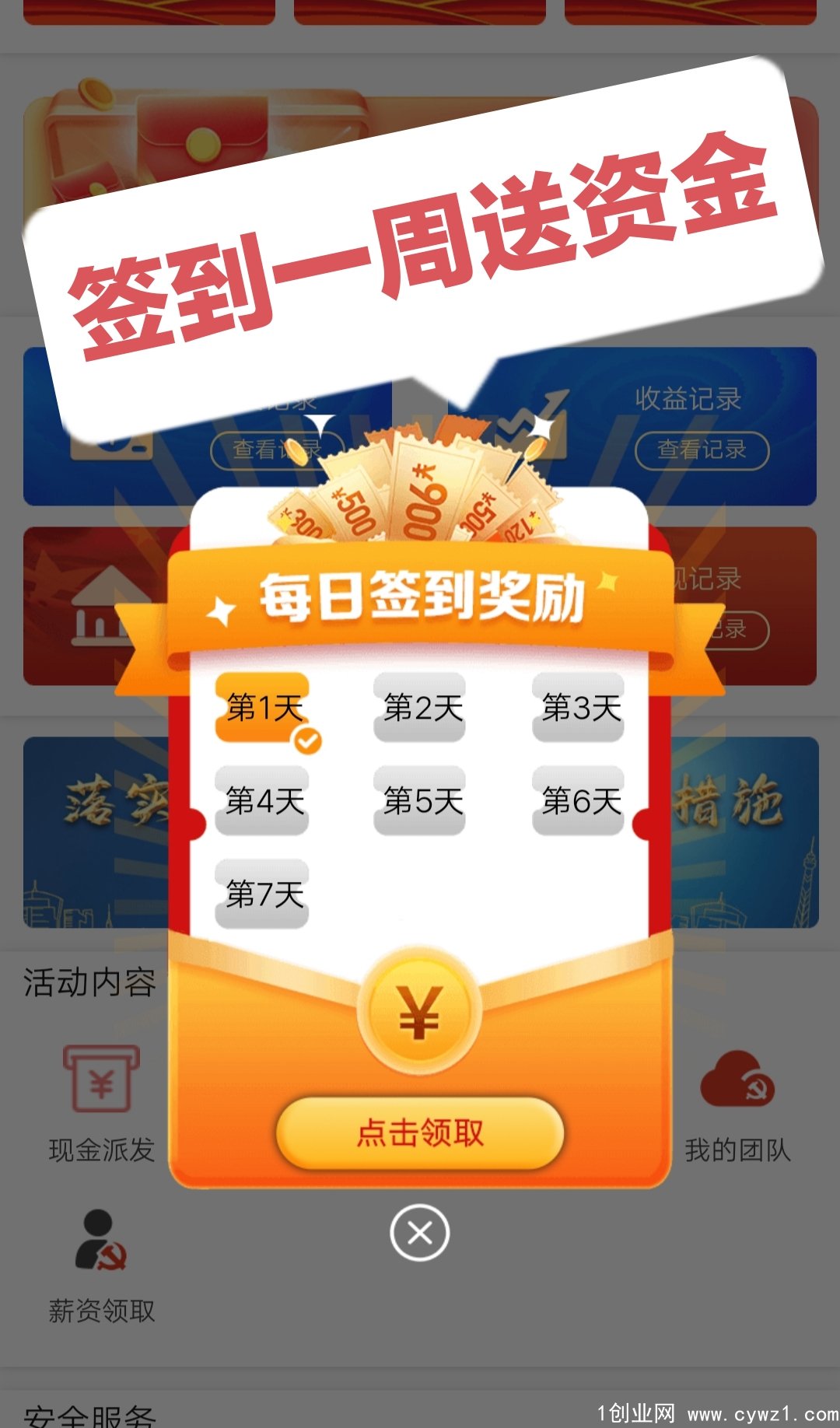The width and height of the screenshot is (840, 1428).
Task: Claim the daily sign-in reward via 点击领取
Action: (420, 1133)
